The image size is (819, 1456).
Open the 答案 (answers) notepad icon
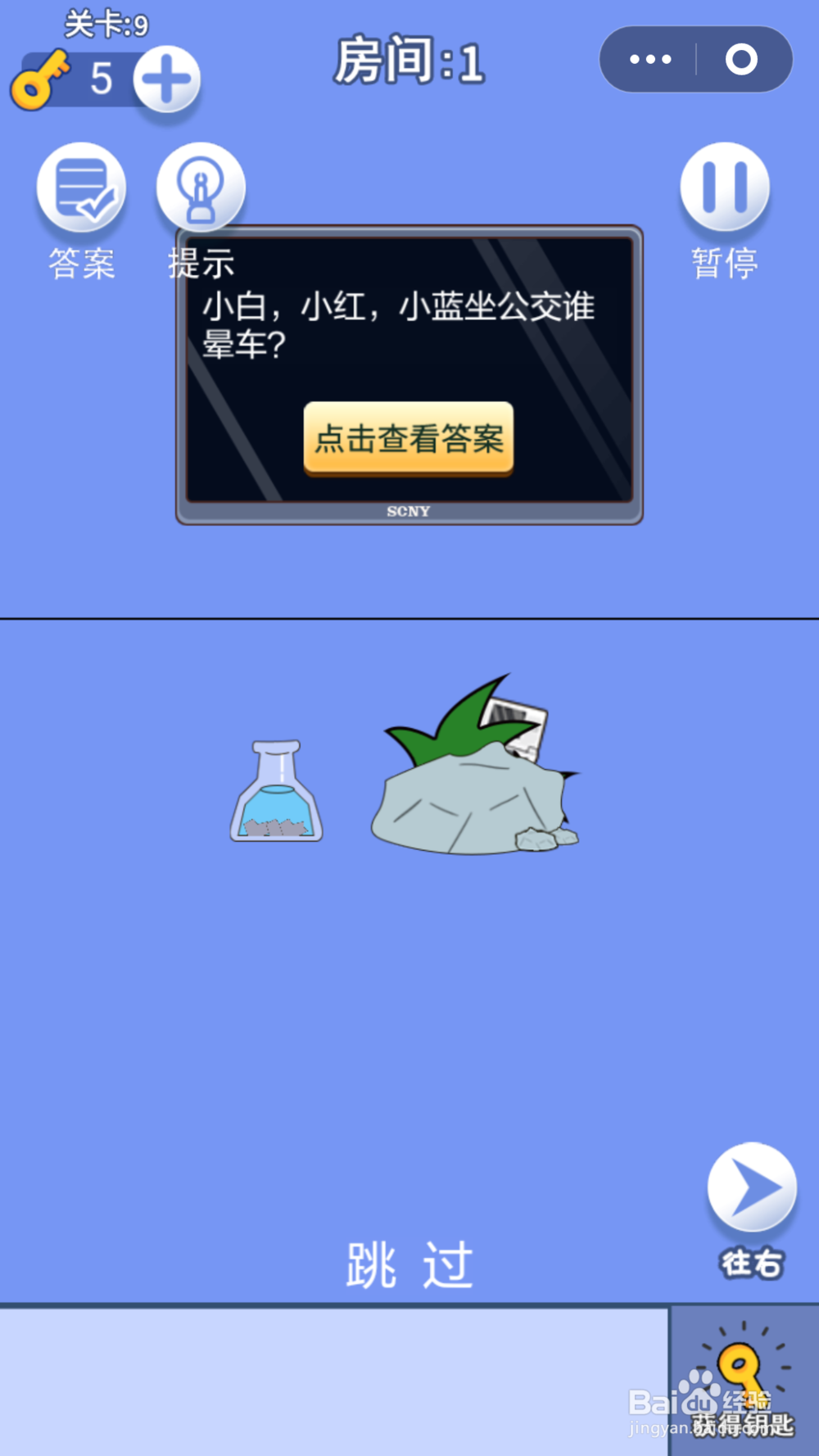click(x=80, y=187)
